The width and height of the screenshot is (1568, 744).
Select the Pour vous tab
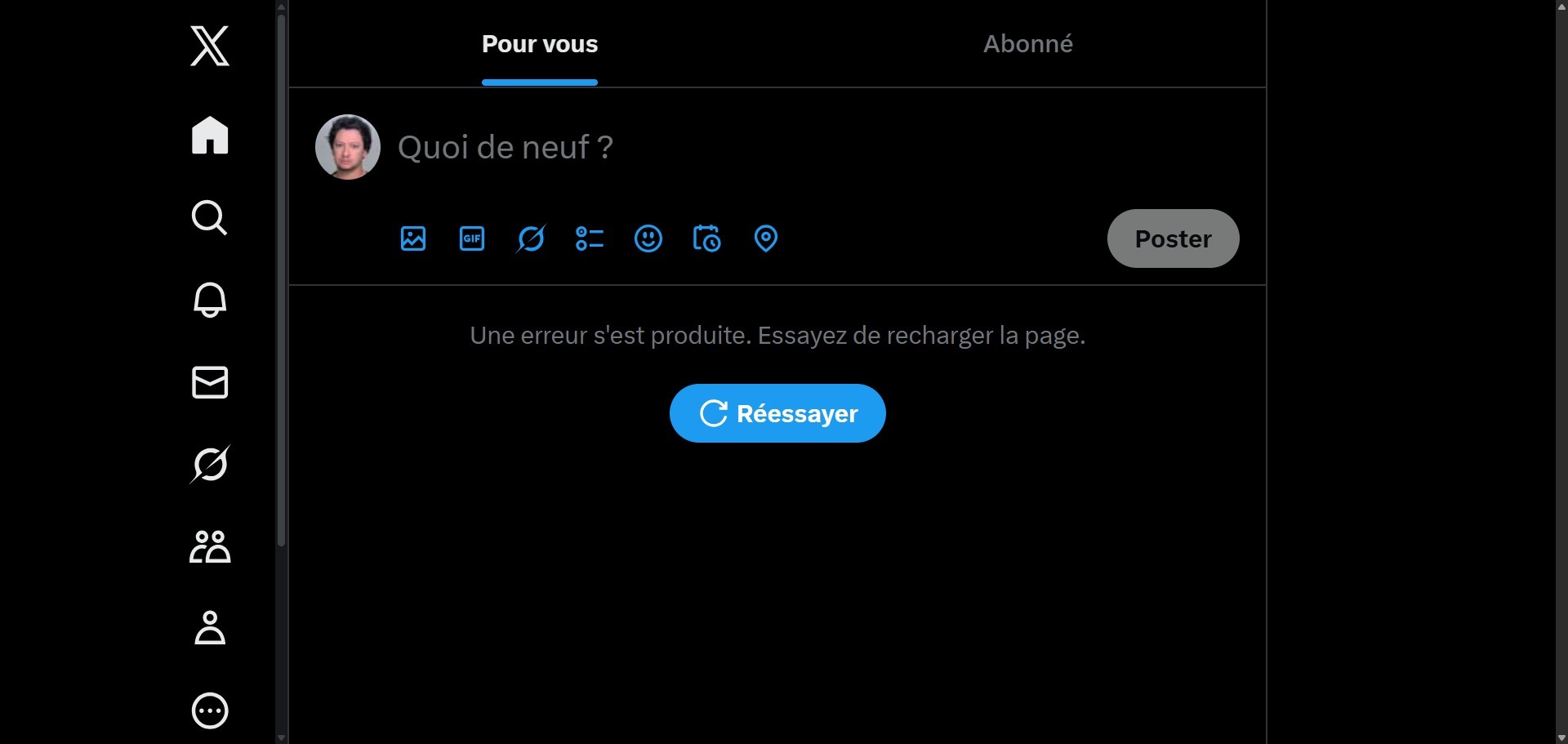(x=540, y=44)
